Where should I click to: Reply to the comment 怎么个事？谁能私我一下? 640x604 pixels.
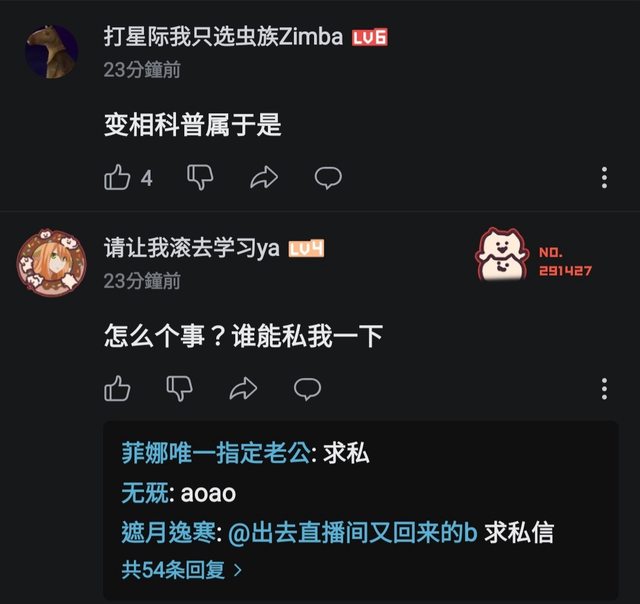point(307,388)
